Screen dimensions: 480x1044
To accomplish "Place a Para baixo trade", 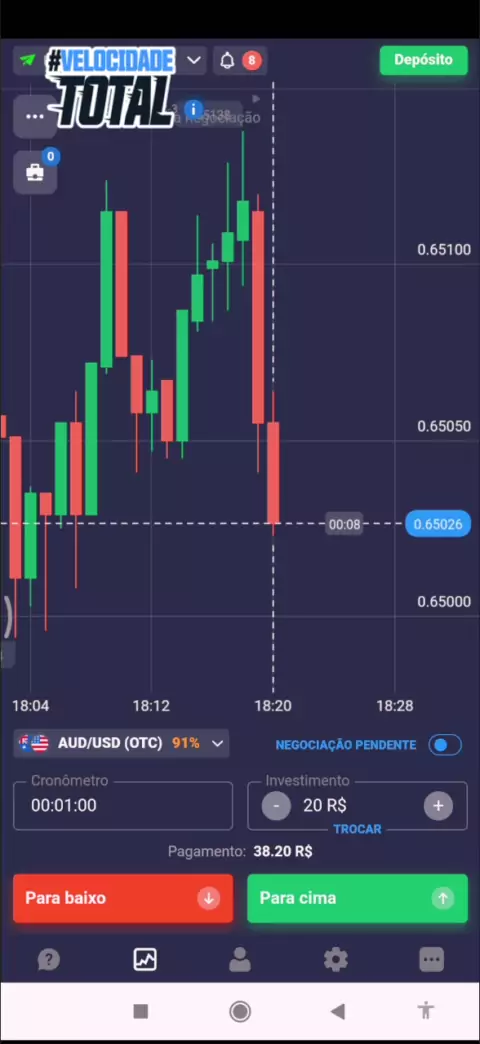I will click(x=123, y=898).
